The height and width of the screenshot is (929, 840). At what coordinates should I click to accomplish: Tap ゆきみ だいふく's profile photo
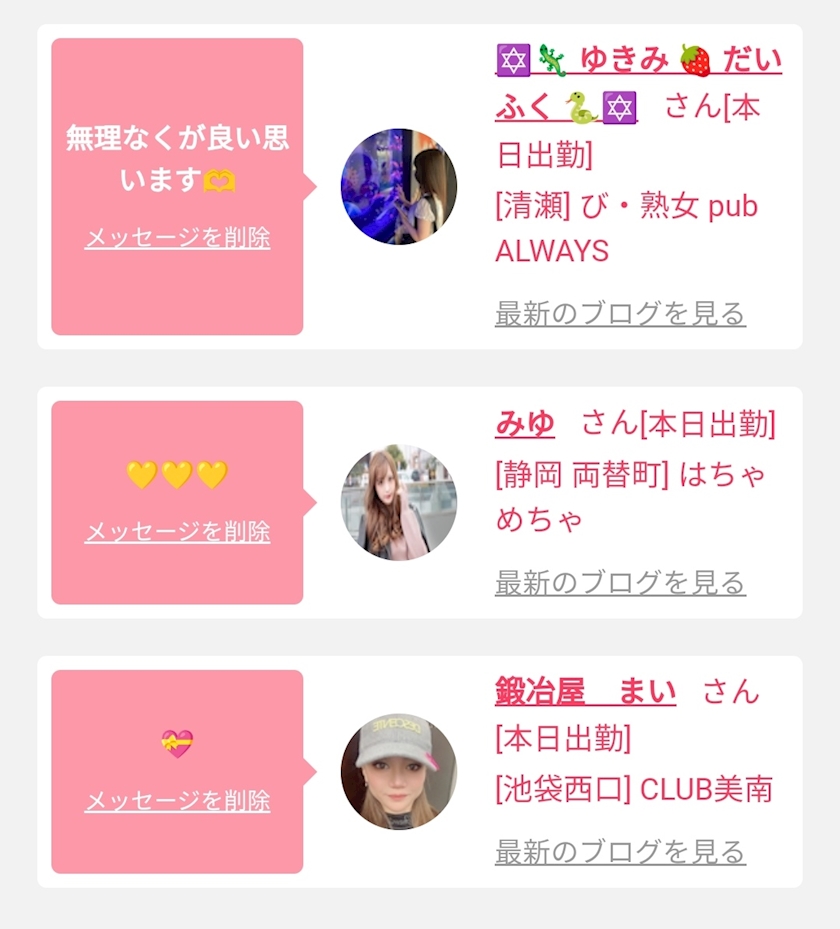pyautogui.click(x=398, y=186)
